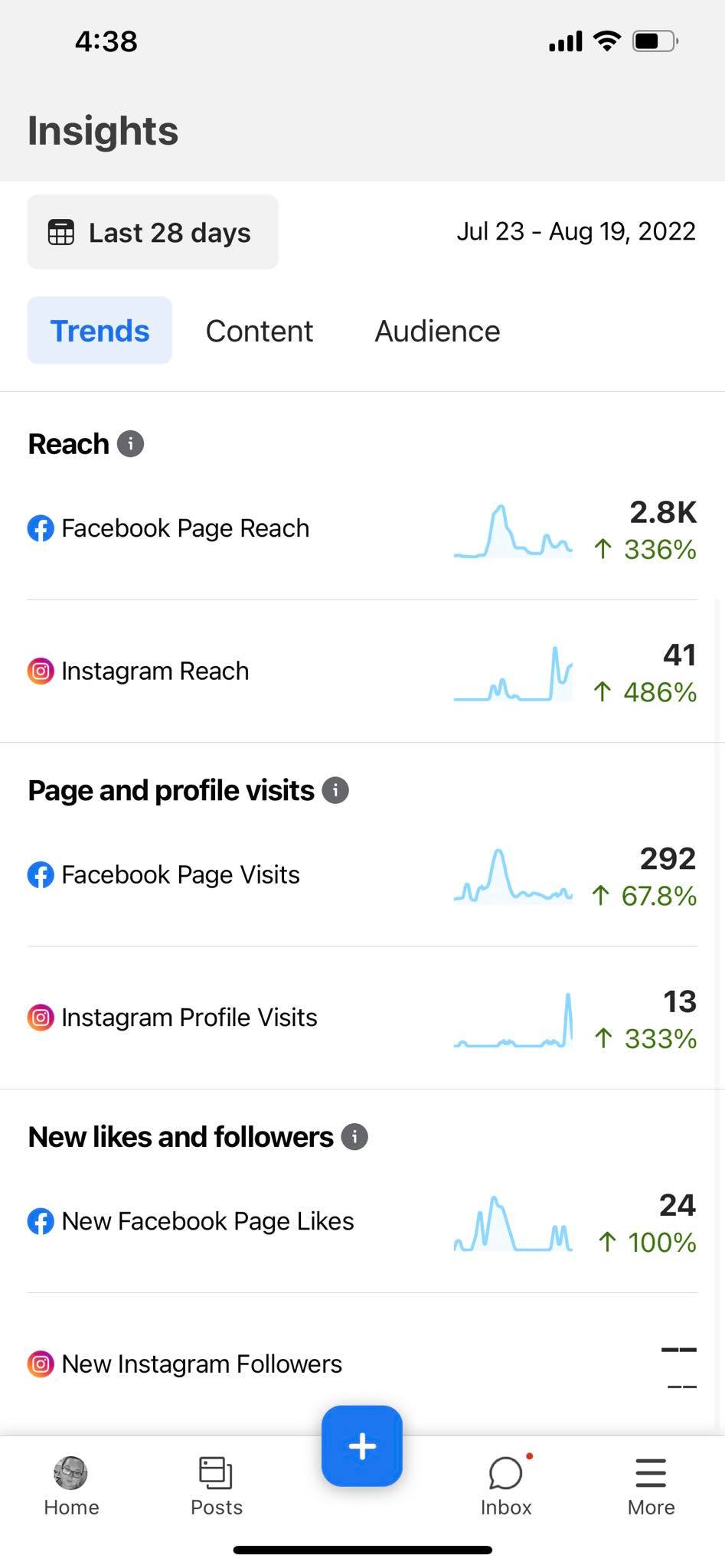Open Facebook Page Reach details

point(361,529)
